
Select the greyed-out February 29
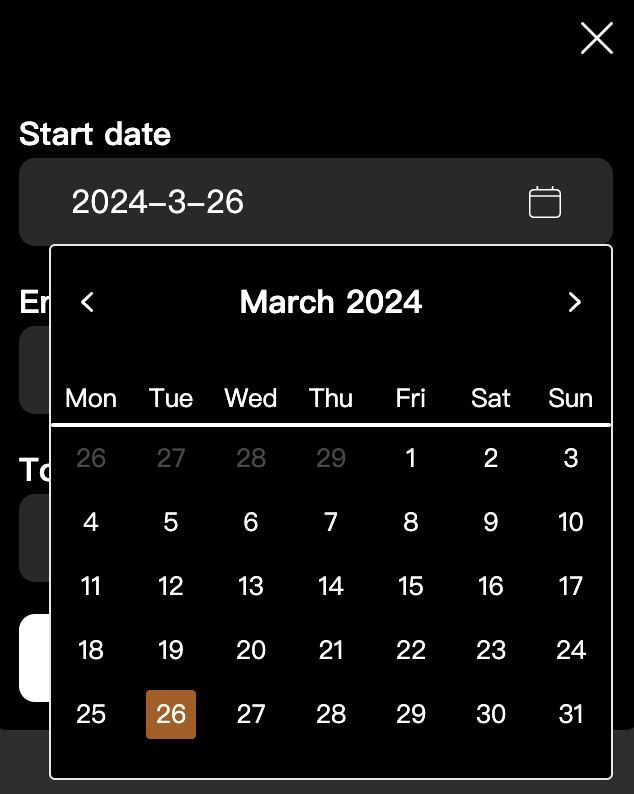tap(331, 458)
